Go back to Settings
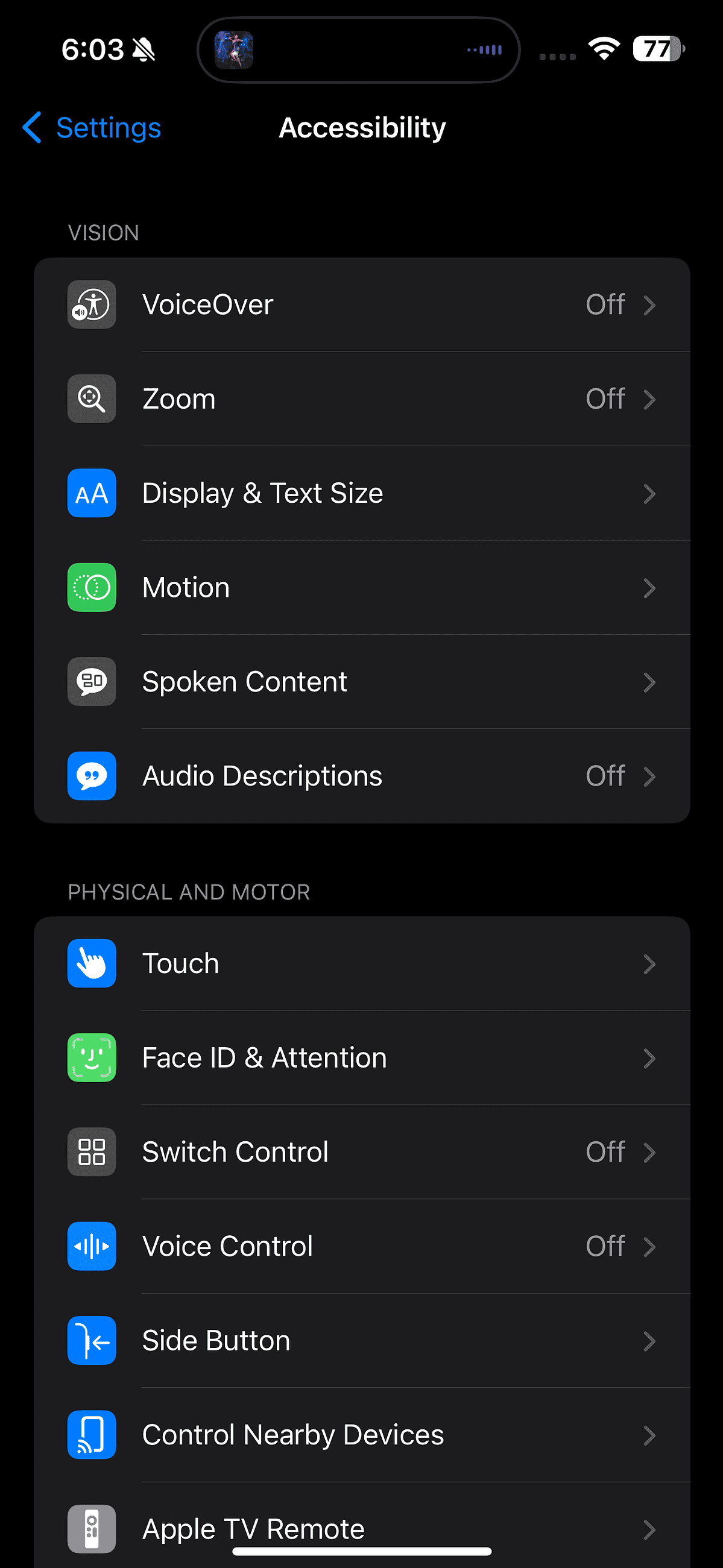 pos(91,128)
